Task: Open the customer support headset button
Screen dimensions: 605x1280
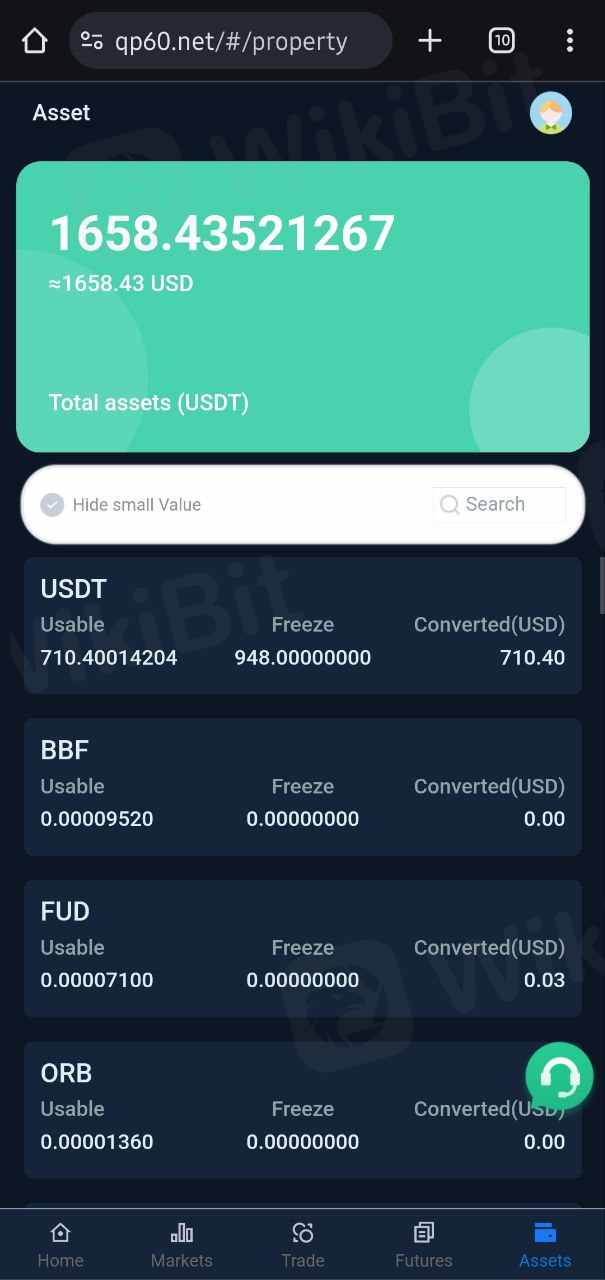Action: pos(560,1076)
